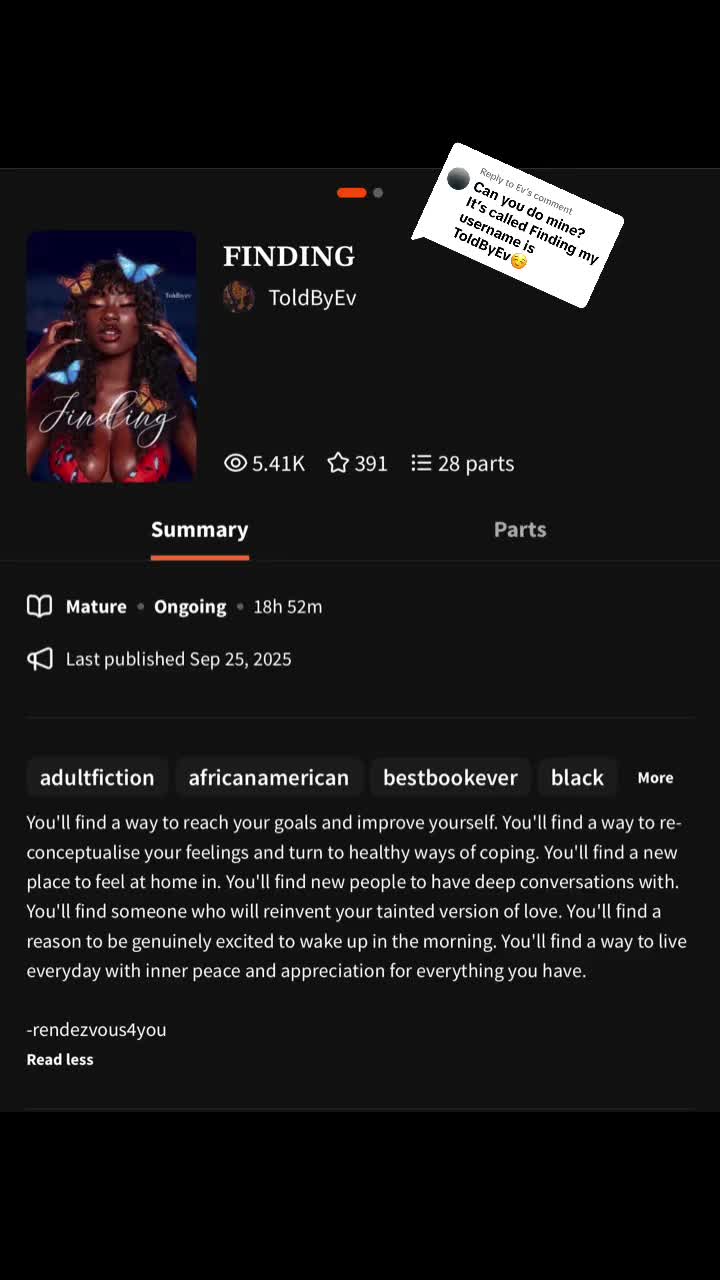Tap the adultfiction tag chip
This screenshot has height=1280, width=720.
(x=97, y=777)
